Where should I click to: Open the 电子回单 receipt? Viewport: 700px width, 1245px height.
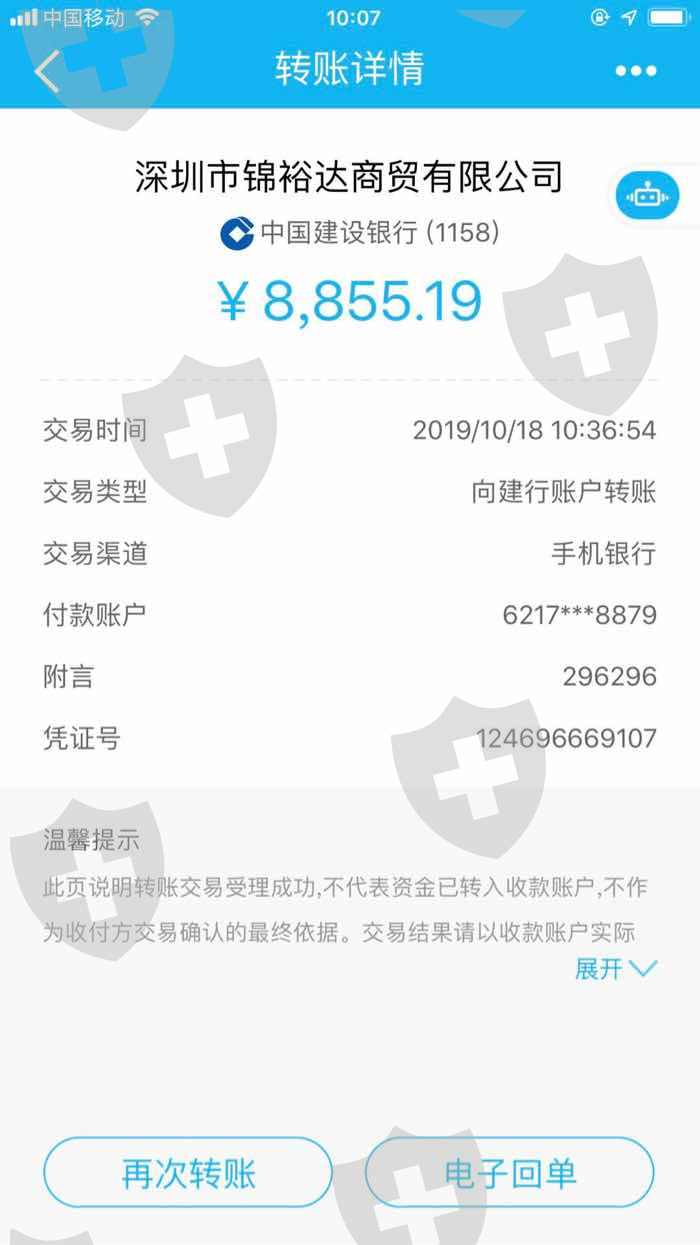pyautogui.click(x=510, y=1173)
